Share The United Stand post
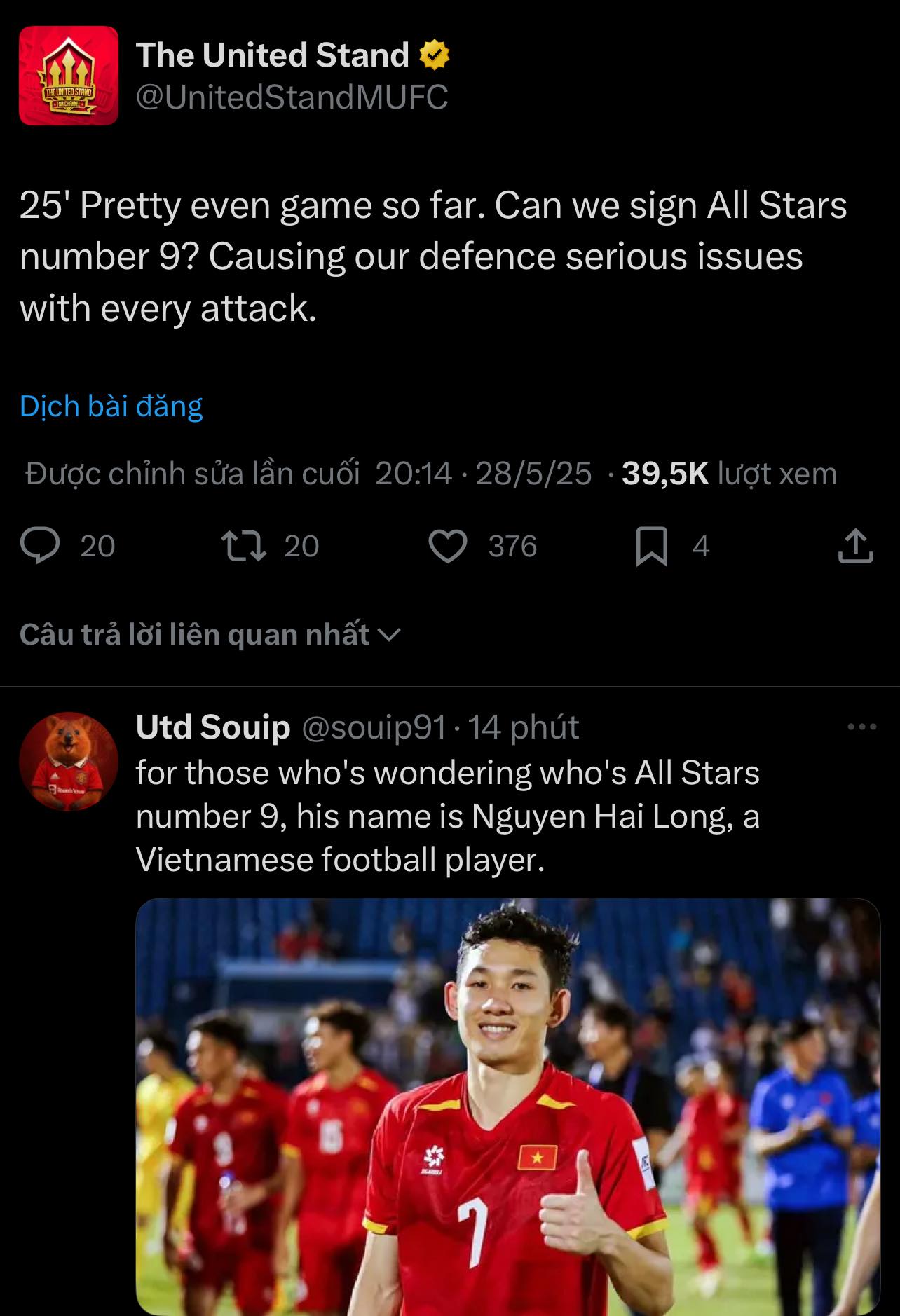 pos(855,546)
